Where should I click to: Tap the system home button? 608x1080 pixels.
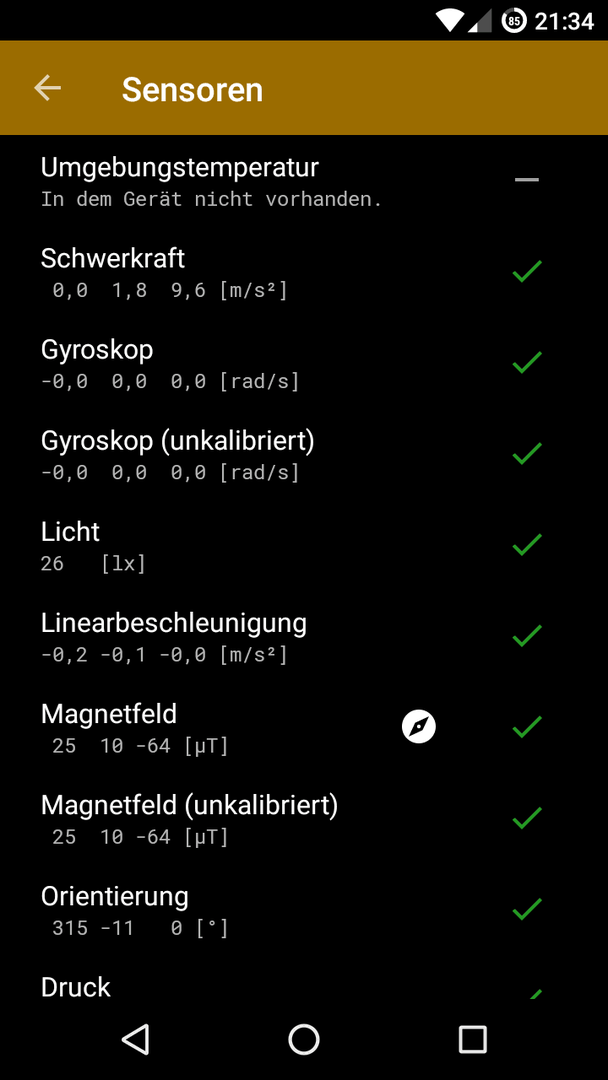pos(304,1039)
